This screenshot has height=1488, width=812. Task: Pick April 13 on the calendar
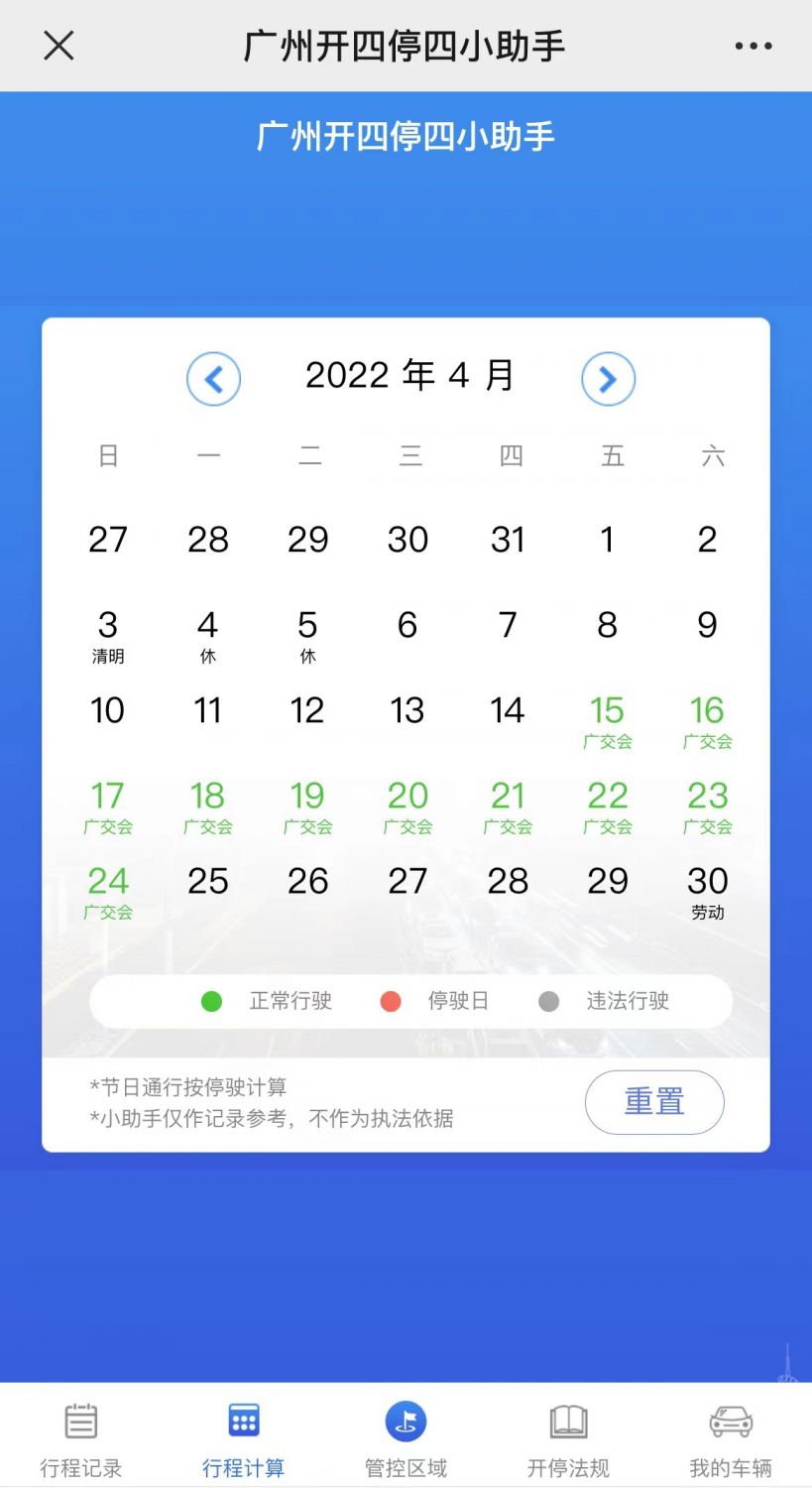pyautogui.click(x=407, y=711)
